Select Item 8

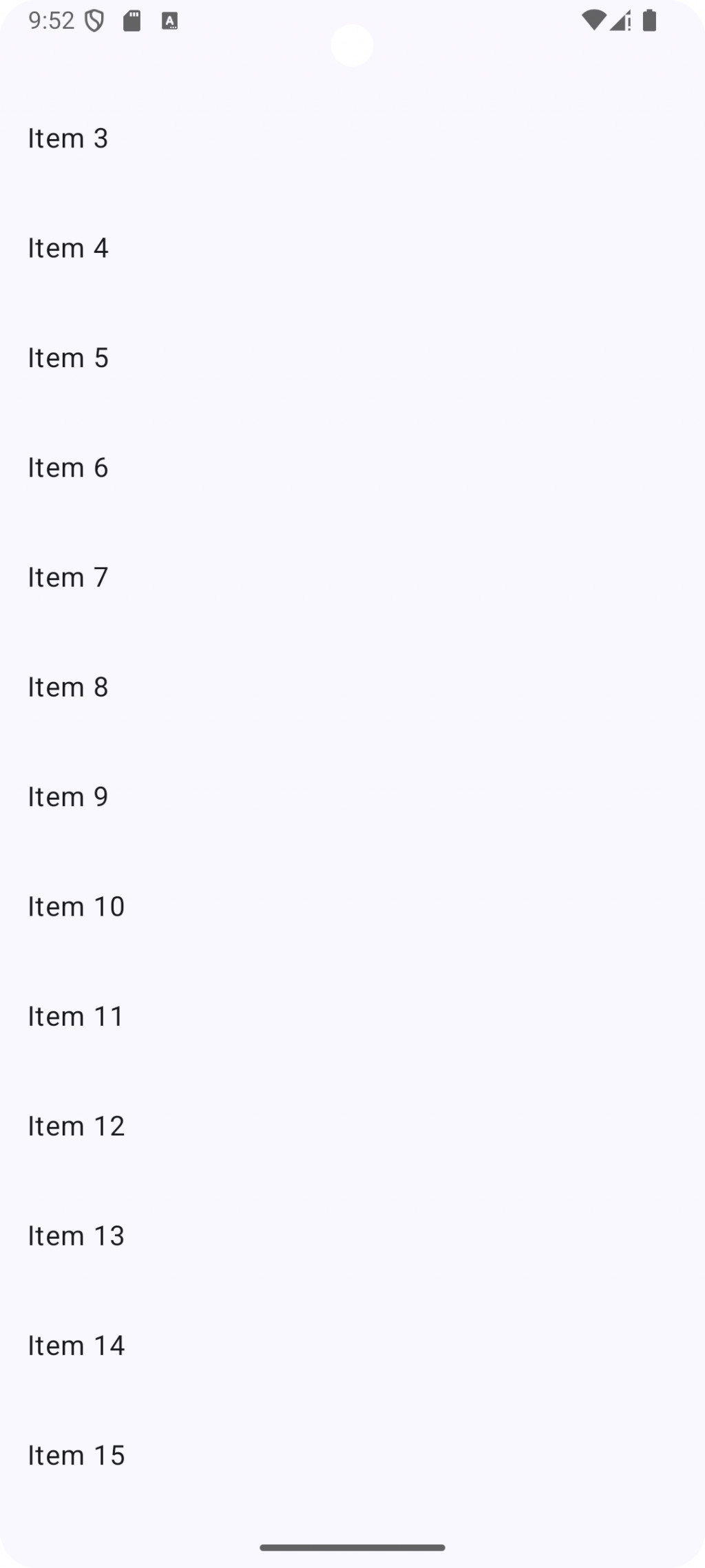coord(68,687)
